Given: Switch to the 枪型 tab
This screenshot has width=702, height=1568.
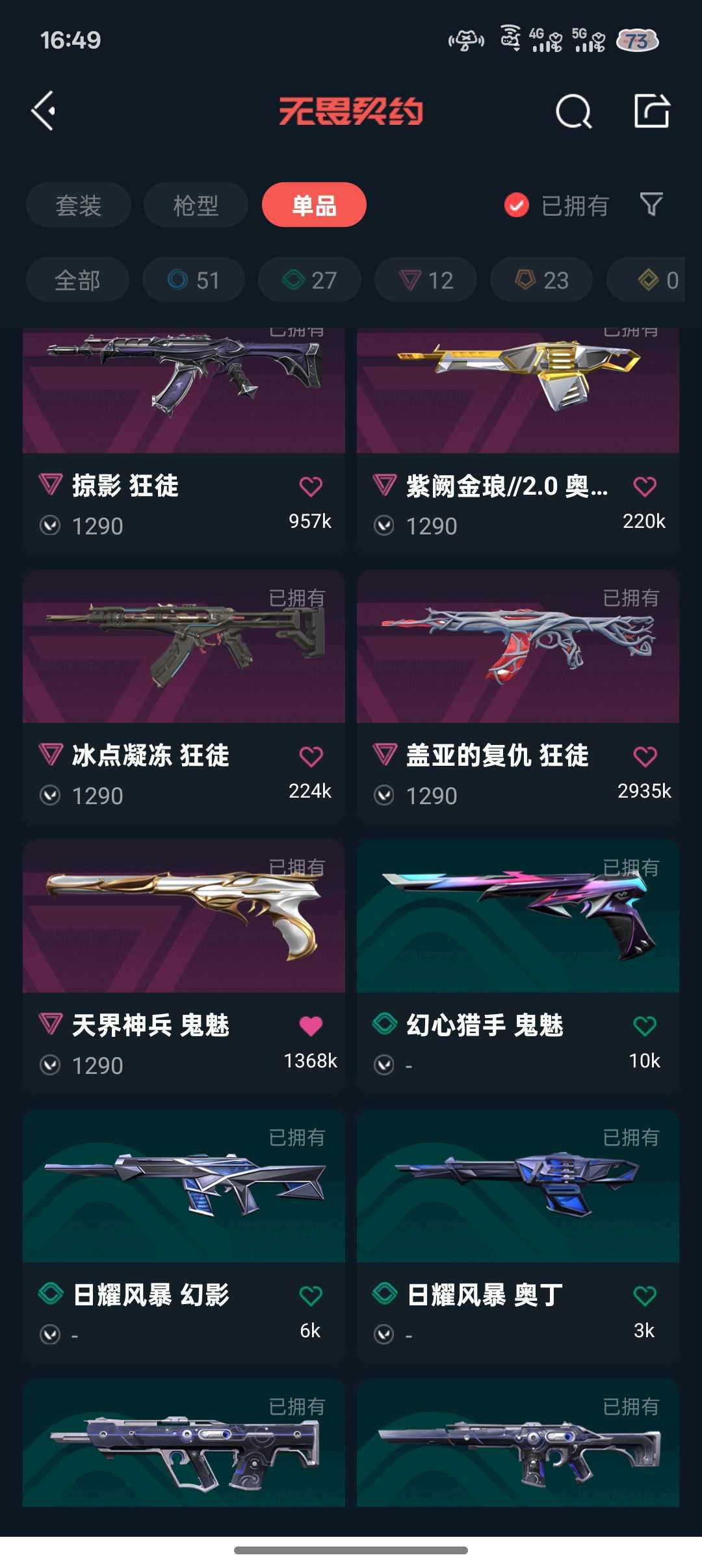Looking at the screenshot, I should [196, 205].
